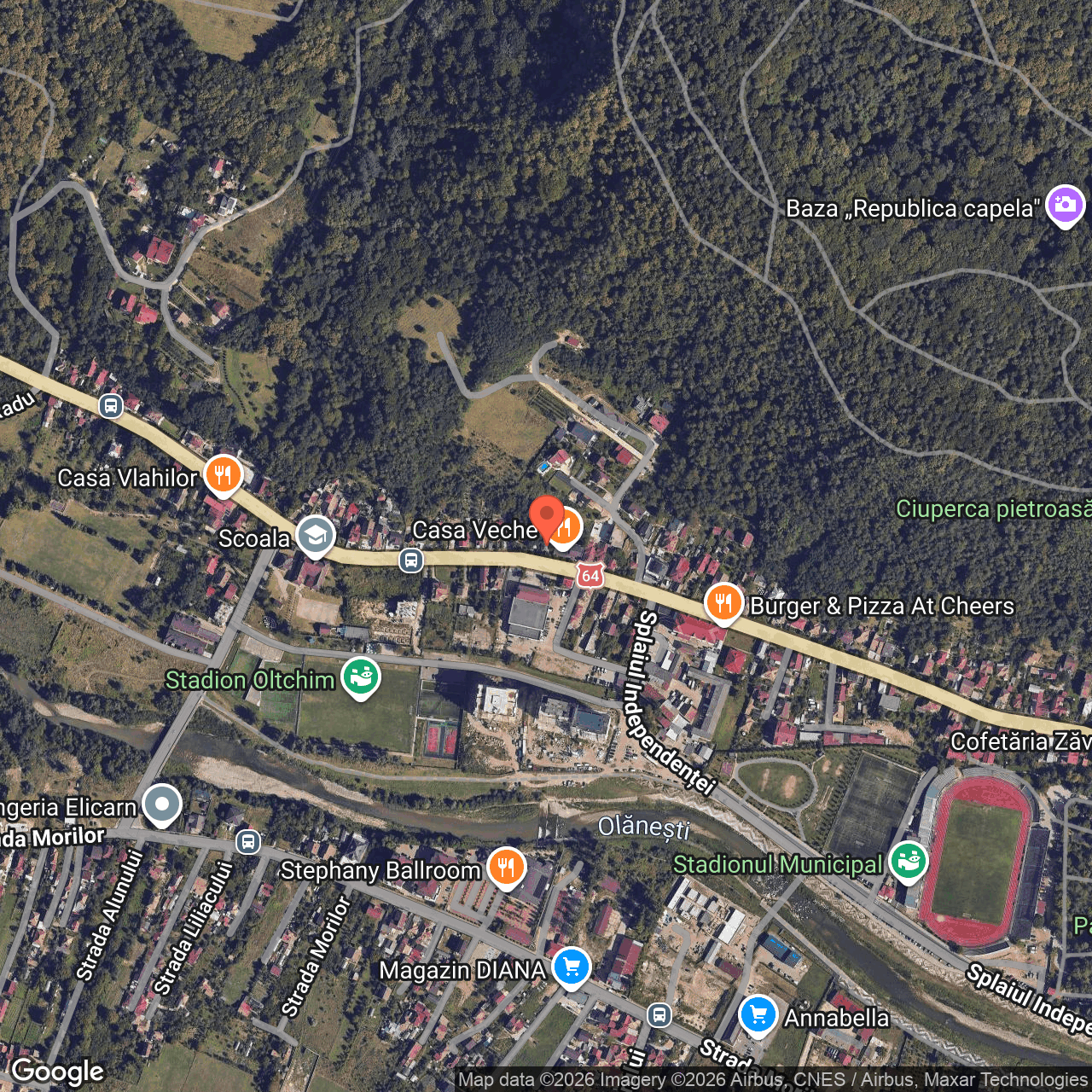The image size is (1092, 1092).
Task: Select the Stadionul Municipal marker
Action: tap(909, 862)
